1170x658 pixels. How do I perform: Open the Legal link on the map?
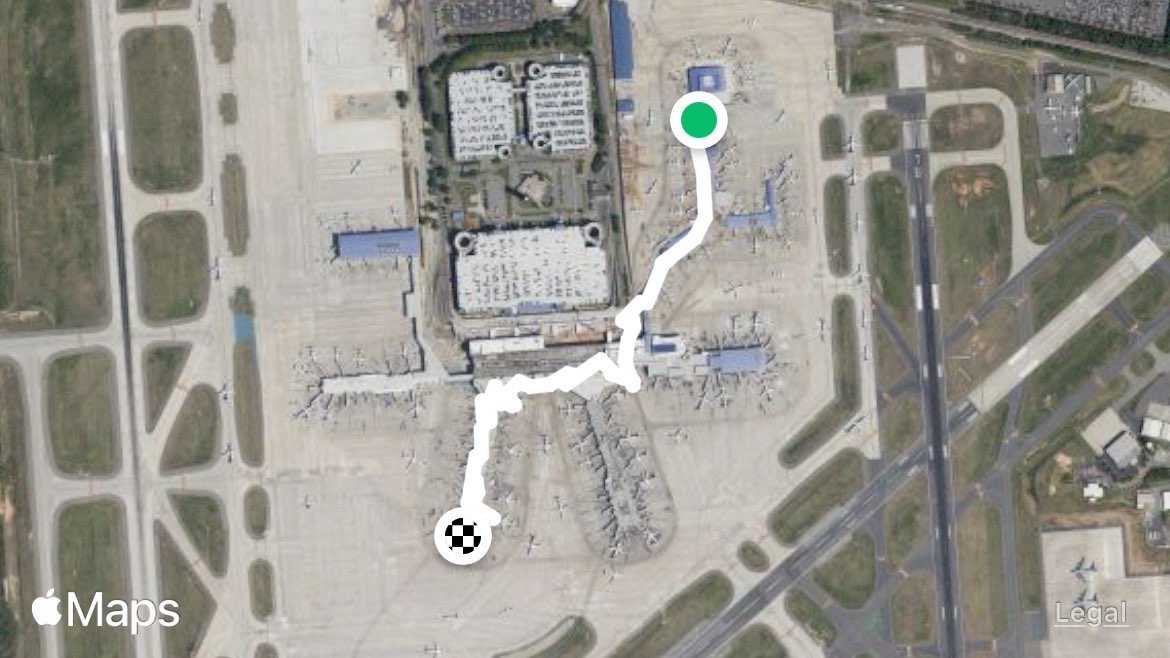[x=1091, y=613]
